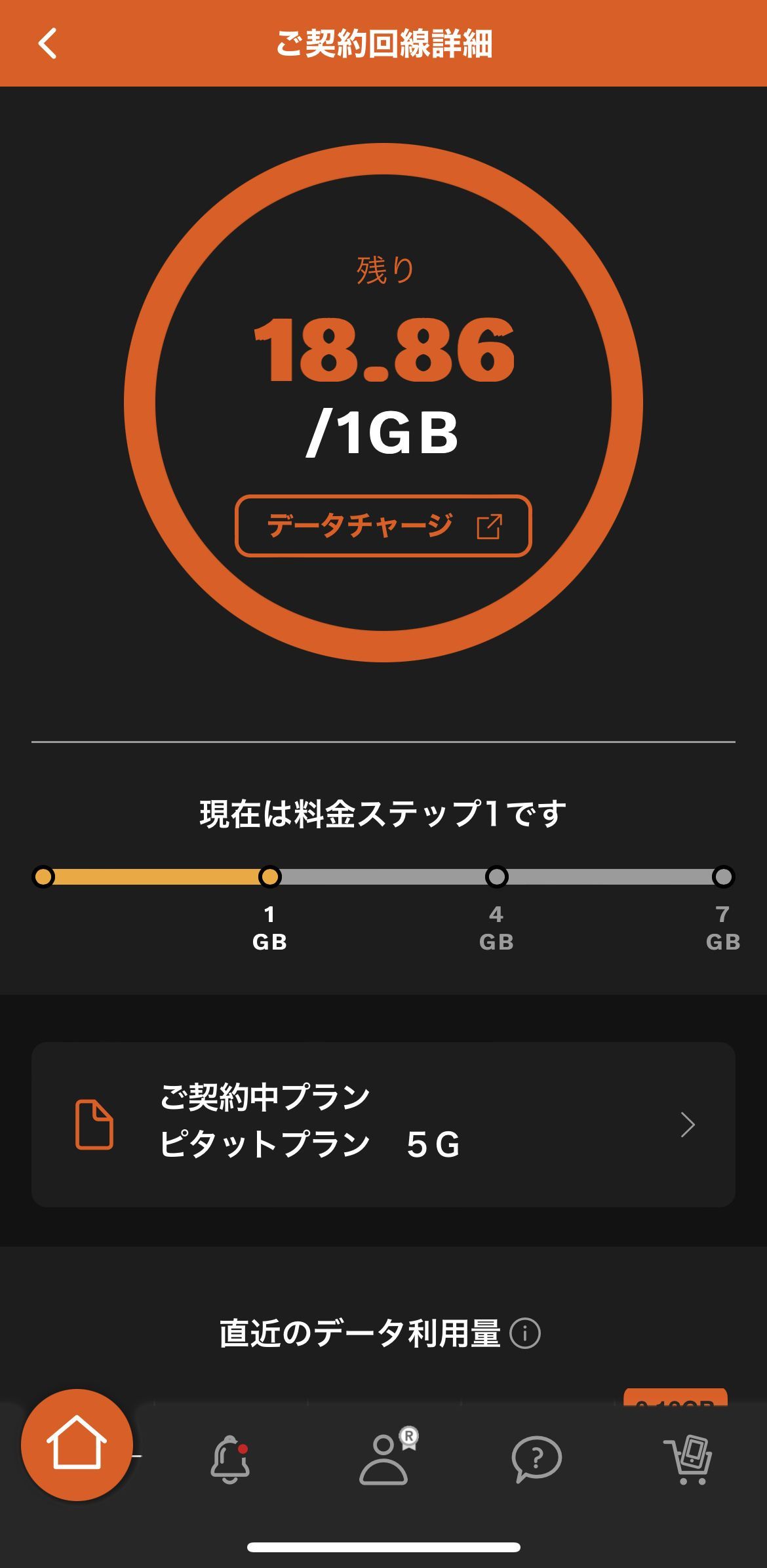767x1568 pixels.
Task: Show info for 直近のデータ利用量
Action: (525, 1333)
